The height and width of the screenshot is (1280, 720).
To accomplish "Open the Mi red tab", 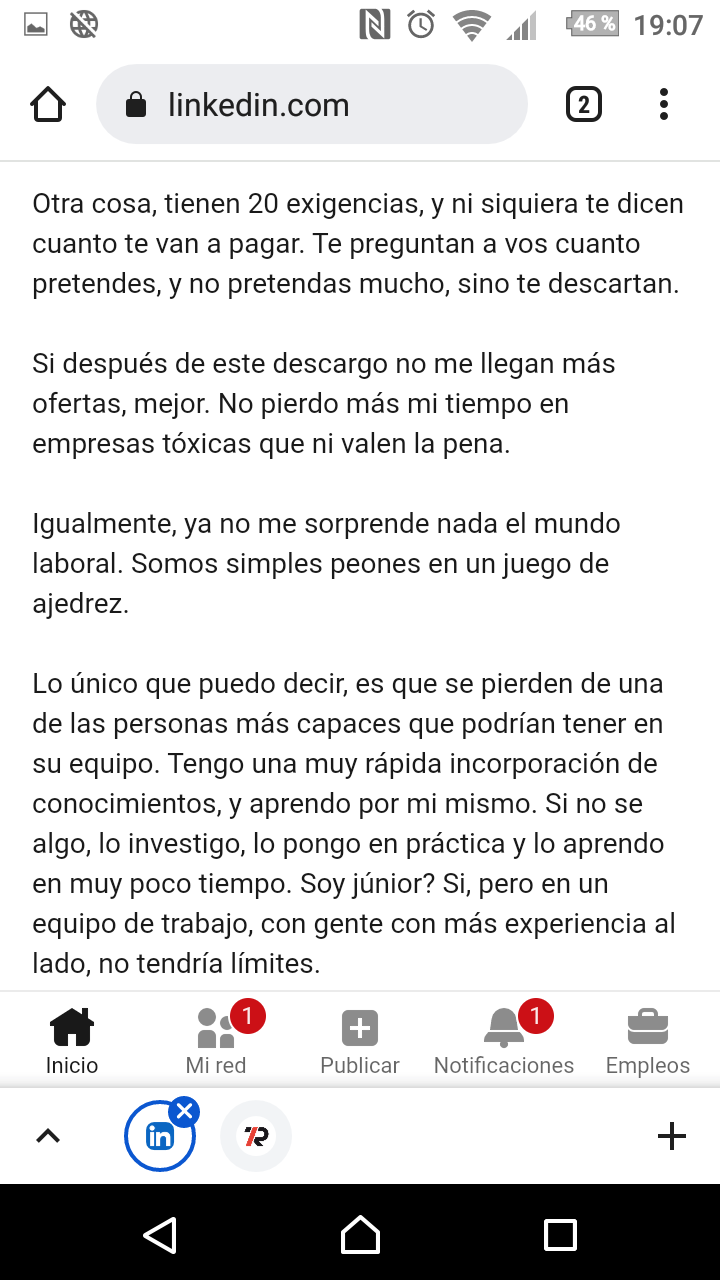I will [x=216, y=1041].
